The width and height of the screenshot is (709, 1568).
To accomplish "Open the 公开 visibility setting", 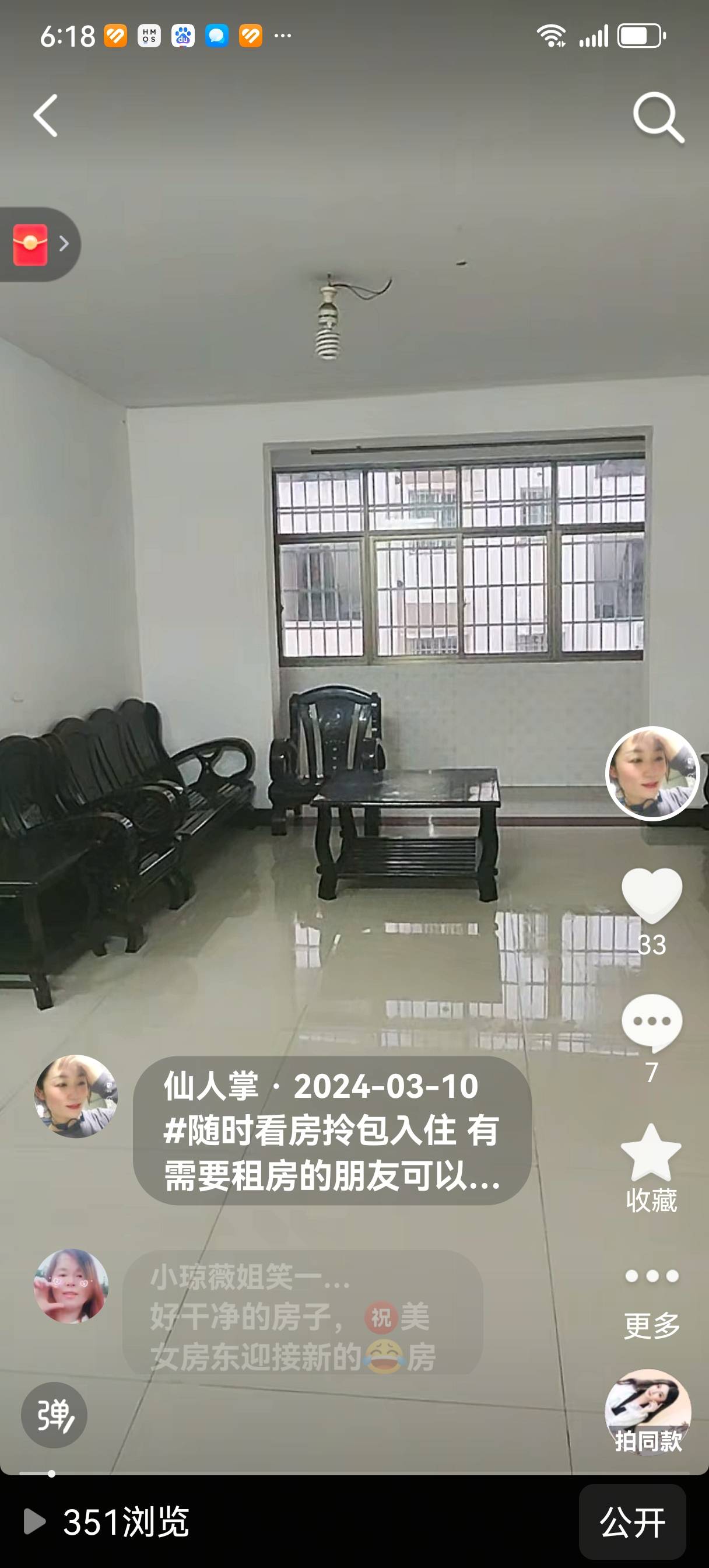I will click(x=632, y=1522).
